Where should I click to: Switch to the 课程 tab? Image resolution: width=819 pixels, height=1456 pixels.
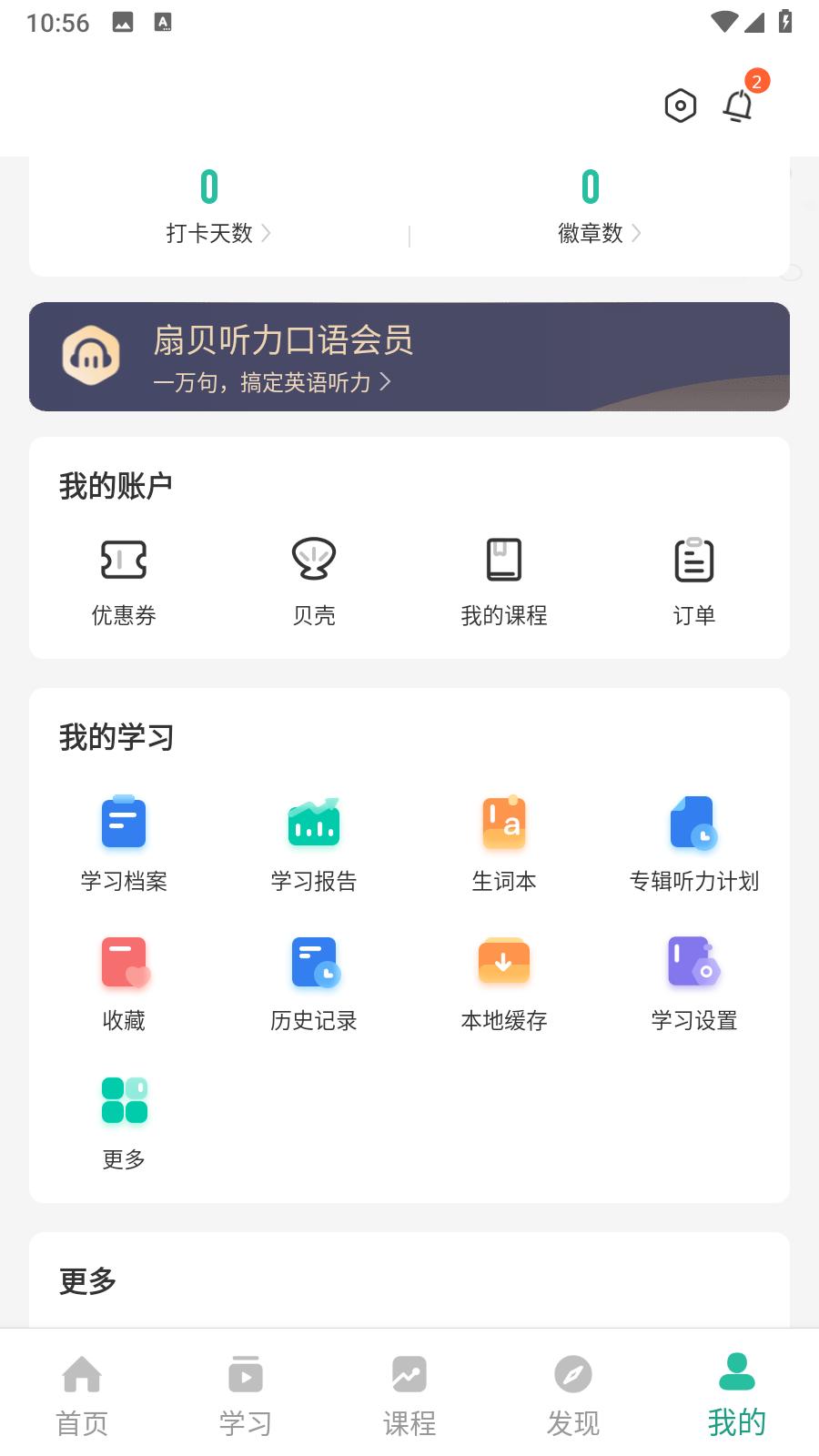tap(409, 1392)
